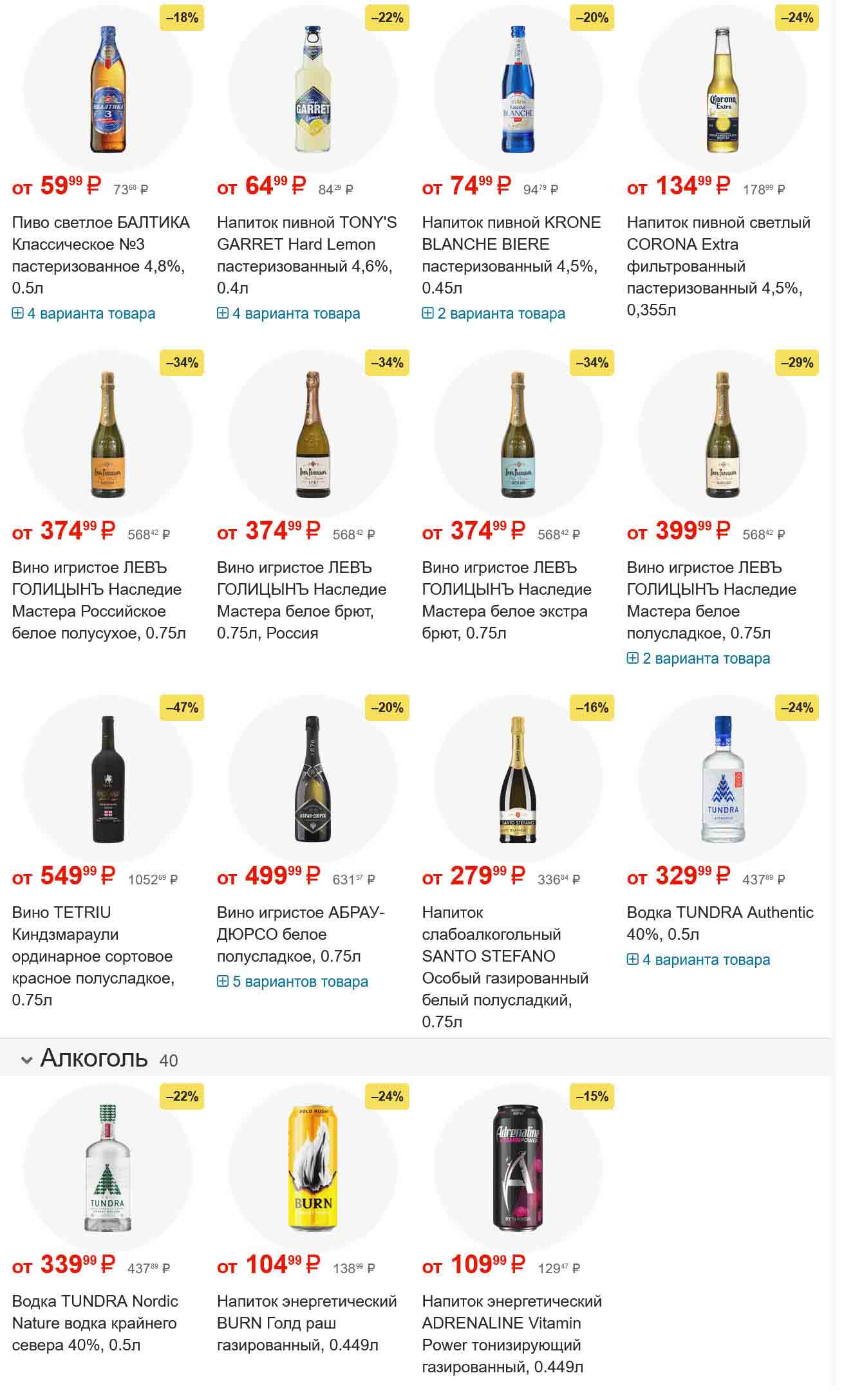The height and width of the screenshot is (1400, 844).
Task: Collapse the Алкоголь category section
Action: pyautogui.click(x=27, y=1060)
